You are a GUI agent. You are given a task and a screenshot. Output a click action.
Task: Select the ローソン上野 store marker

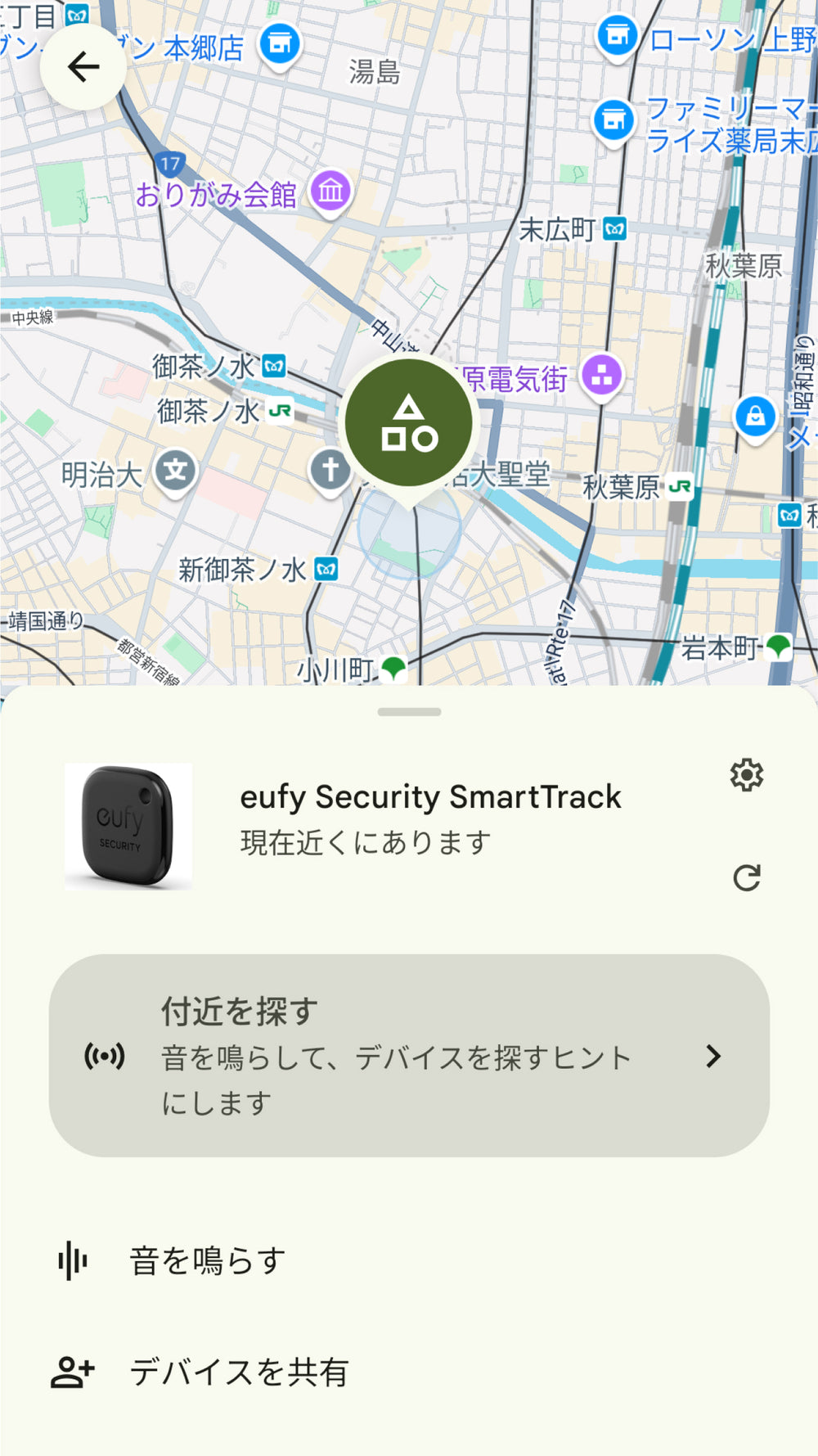pyautogui.click(x=617, y=36)
